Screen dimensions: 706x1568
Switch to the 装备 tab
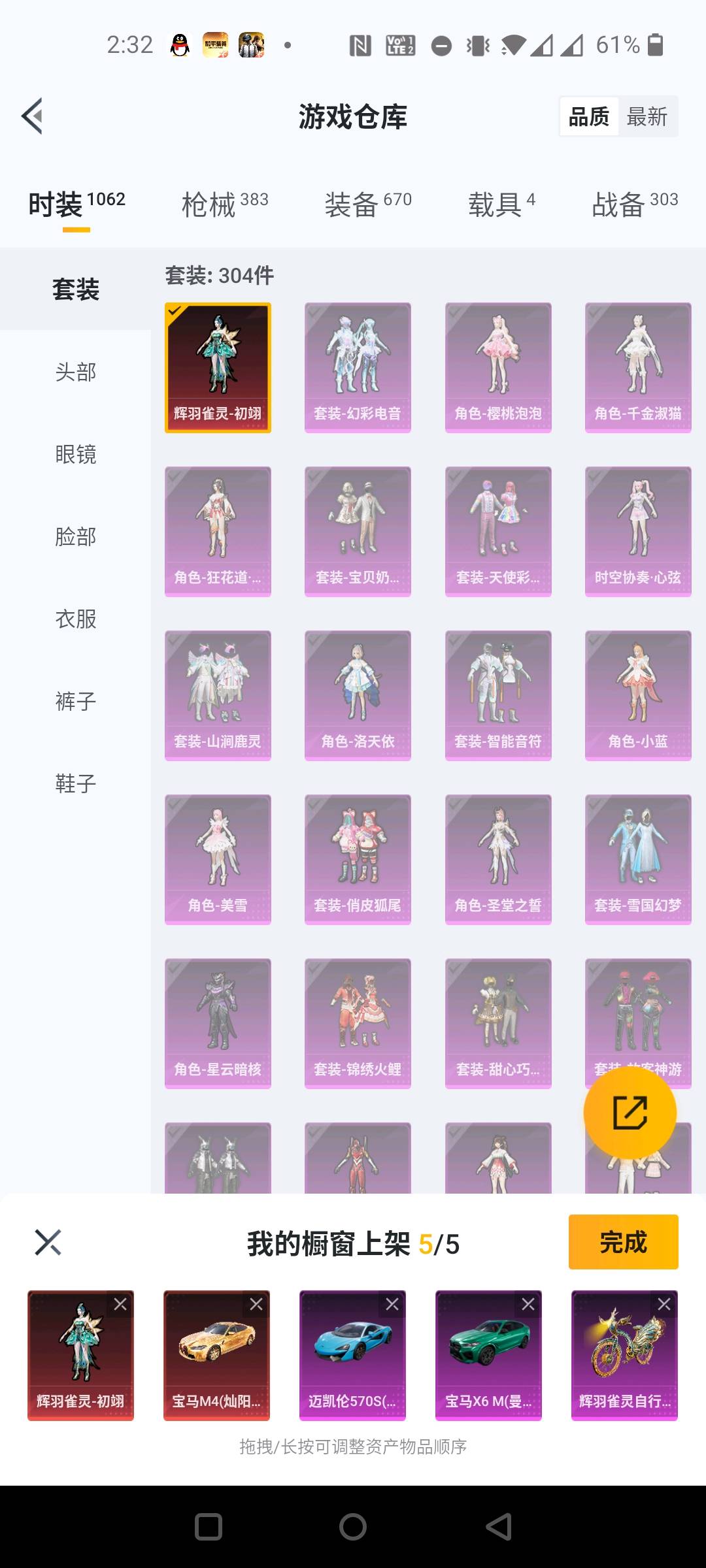point(367,204)
